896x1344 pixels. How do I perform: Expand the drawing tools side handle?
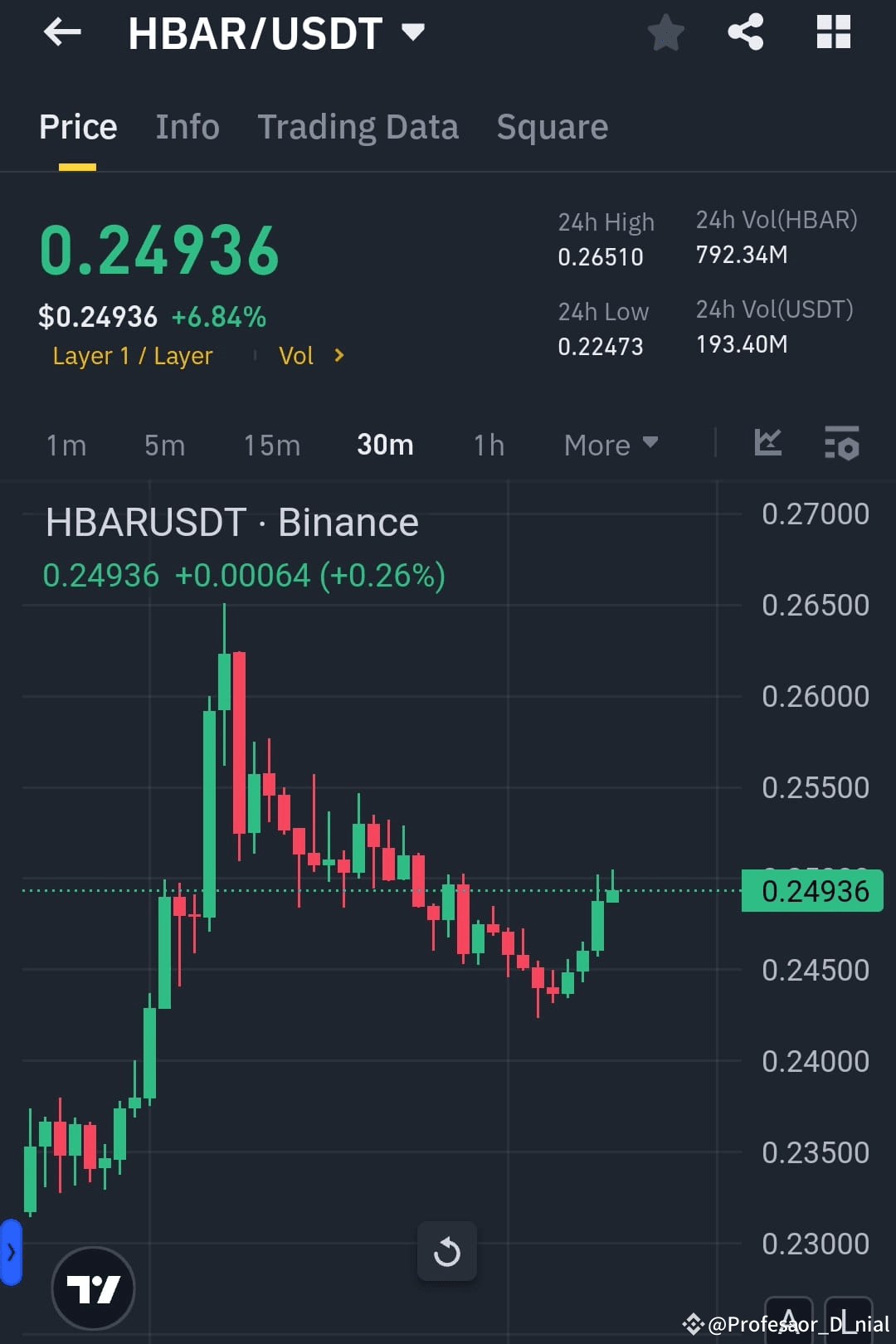(10, 1249)
